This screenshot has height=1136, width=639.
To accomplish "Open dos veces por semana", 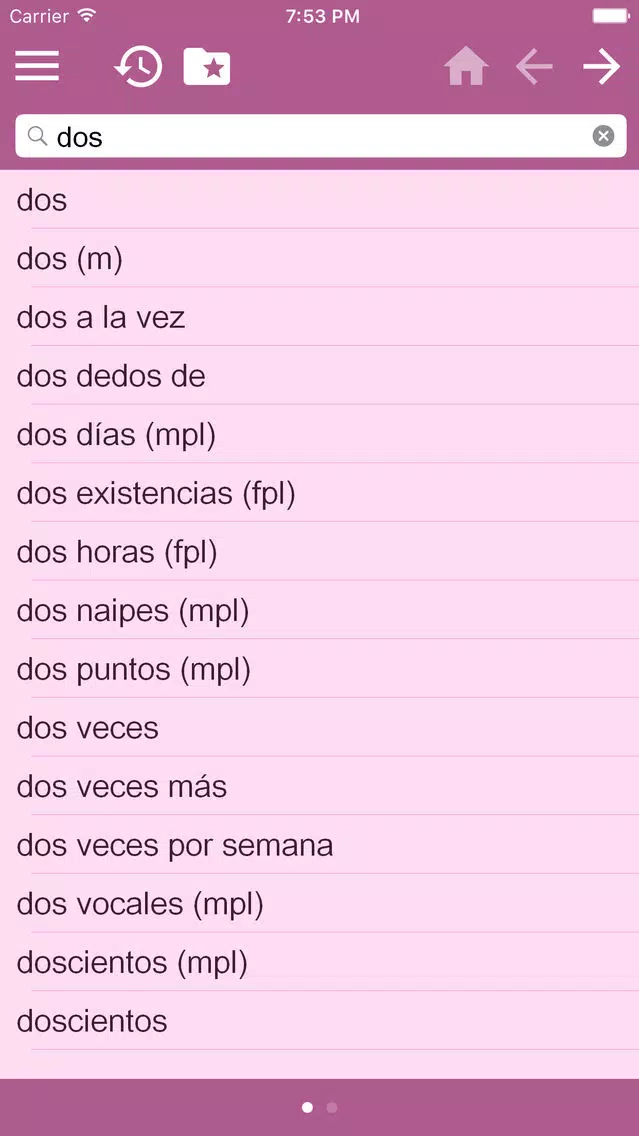I will tap(320, 845).
